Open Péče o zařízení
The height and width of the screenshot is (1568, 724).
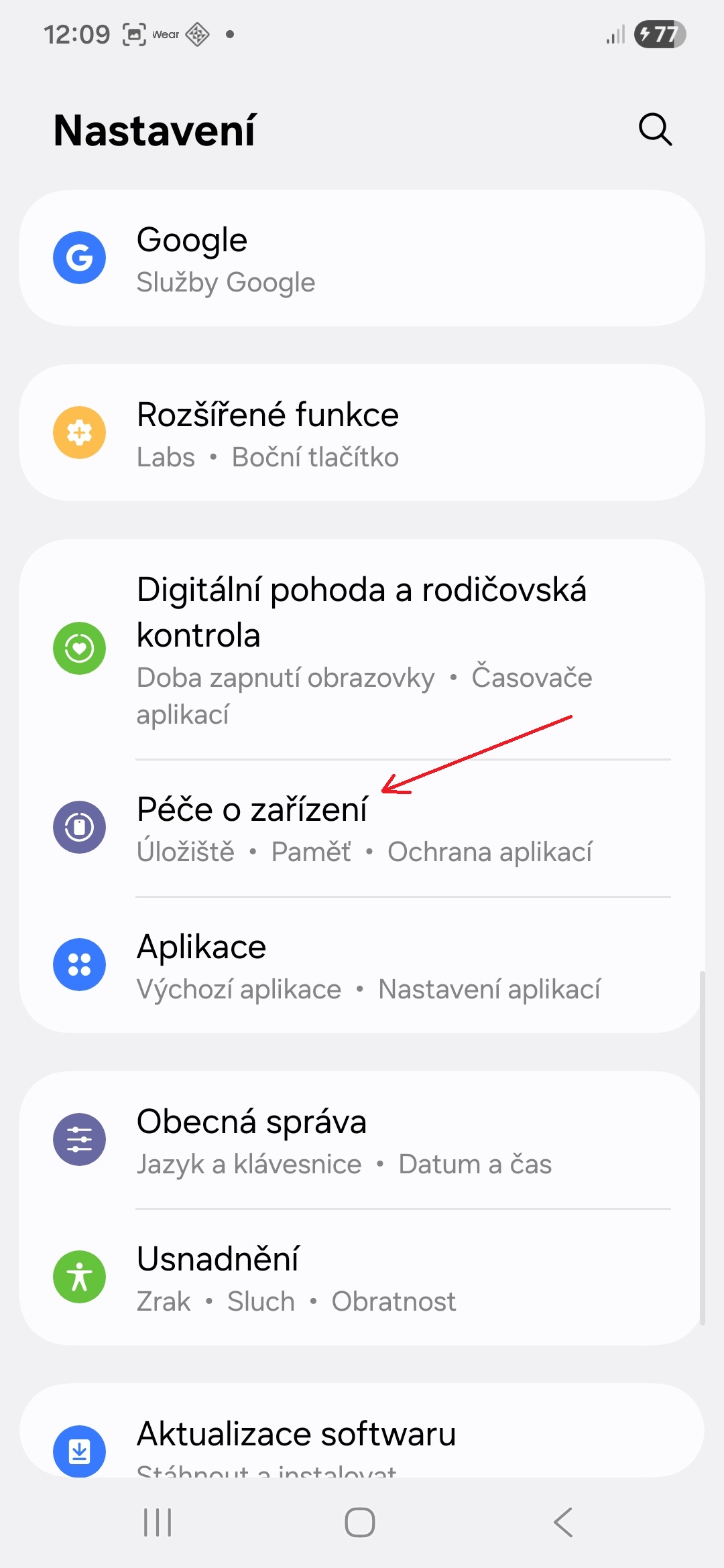[362, 828]
